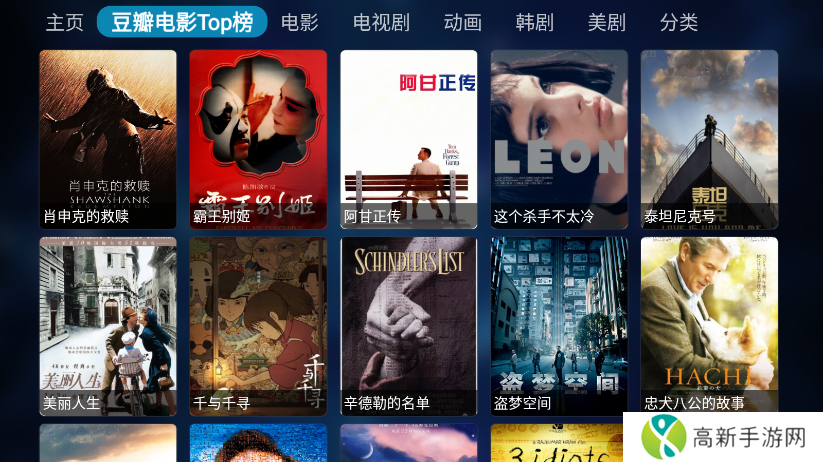Tap the 泰坦尼克号 movie card
Viewport: 823px width, 462px height.
[709, 139]
